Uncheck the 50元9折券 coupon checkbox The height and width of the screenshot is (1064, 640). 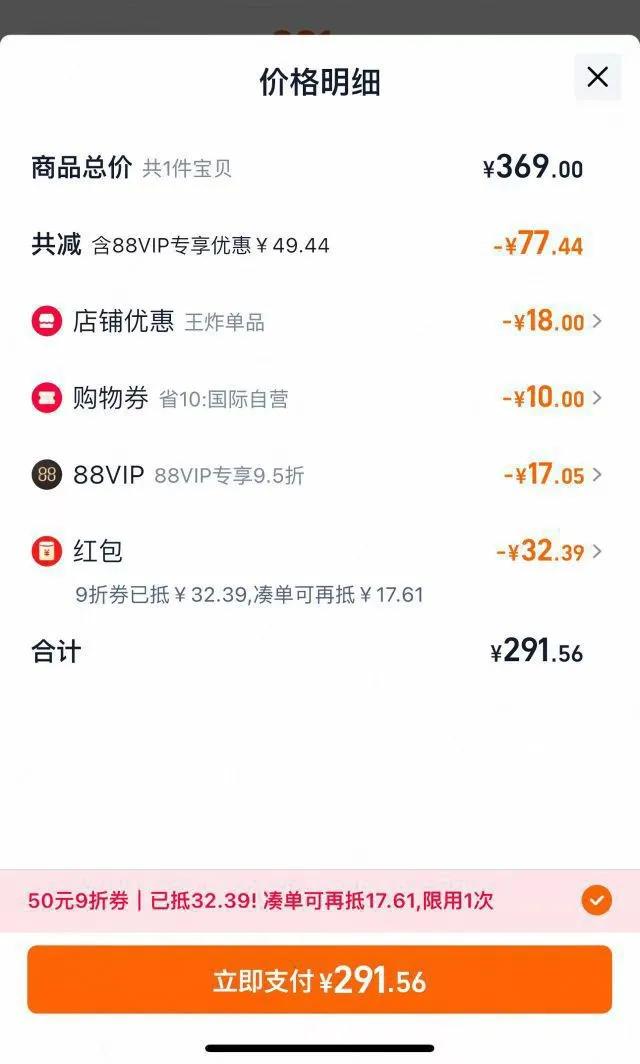coord(596,900)
